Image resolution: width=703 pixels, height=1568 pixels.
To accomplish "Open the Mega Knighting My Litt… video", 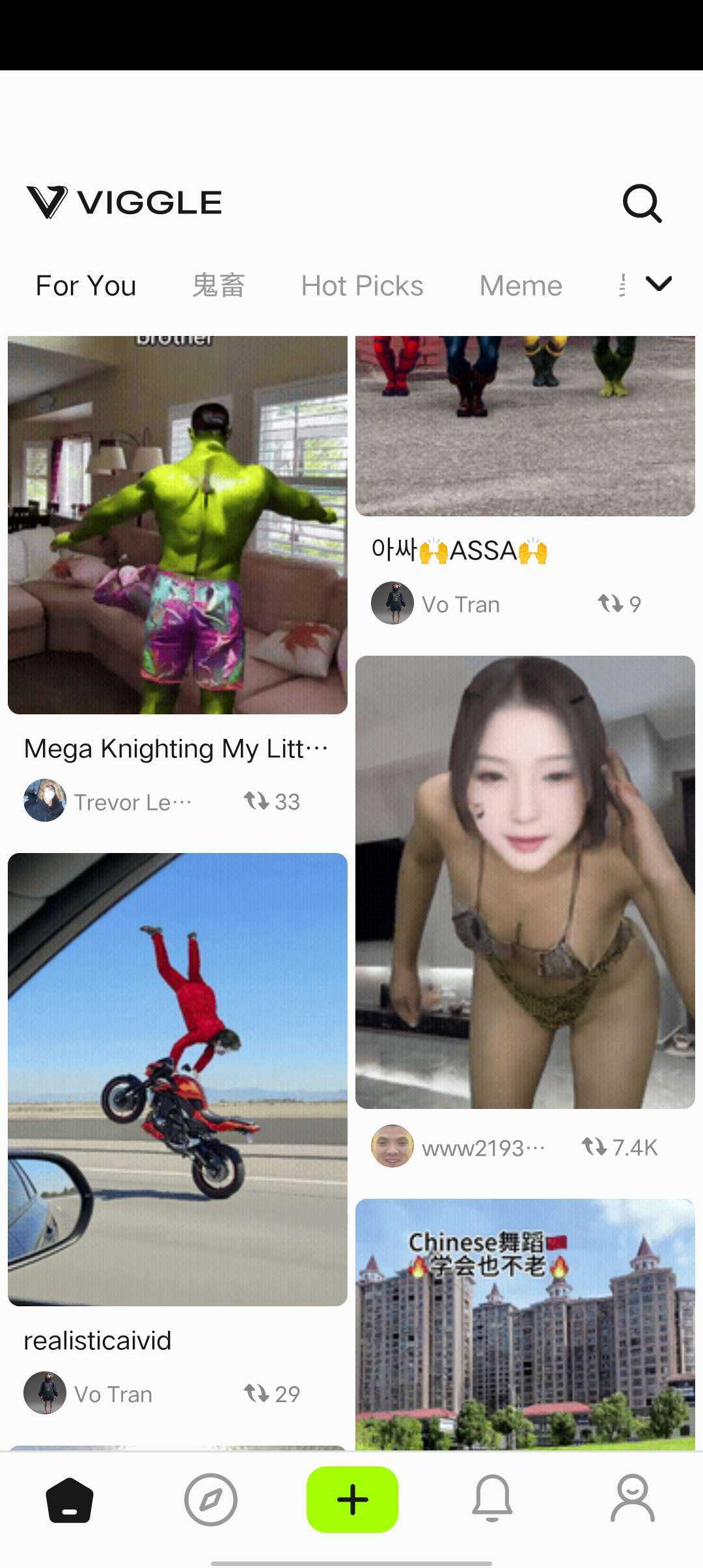I will [x=177, y=525].
